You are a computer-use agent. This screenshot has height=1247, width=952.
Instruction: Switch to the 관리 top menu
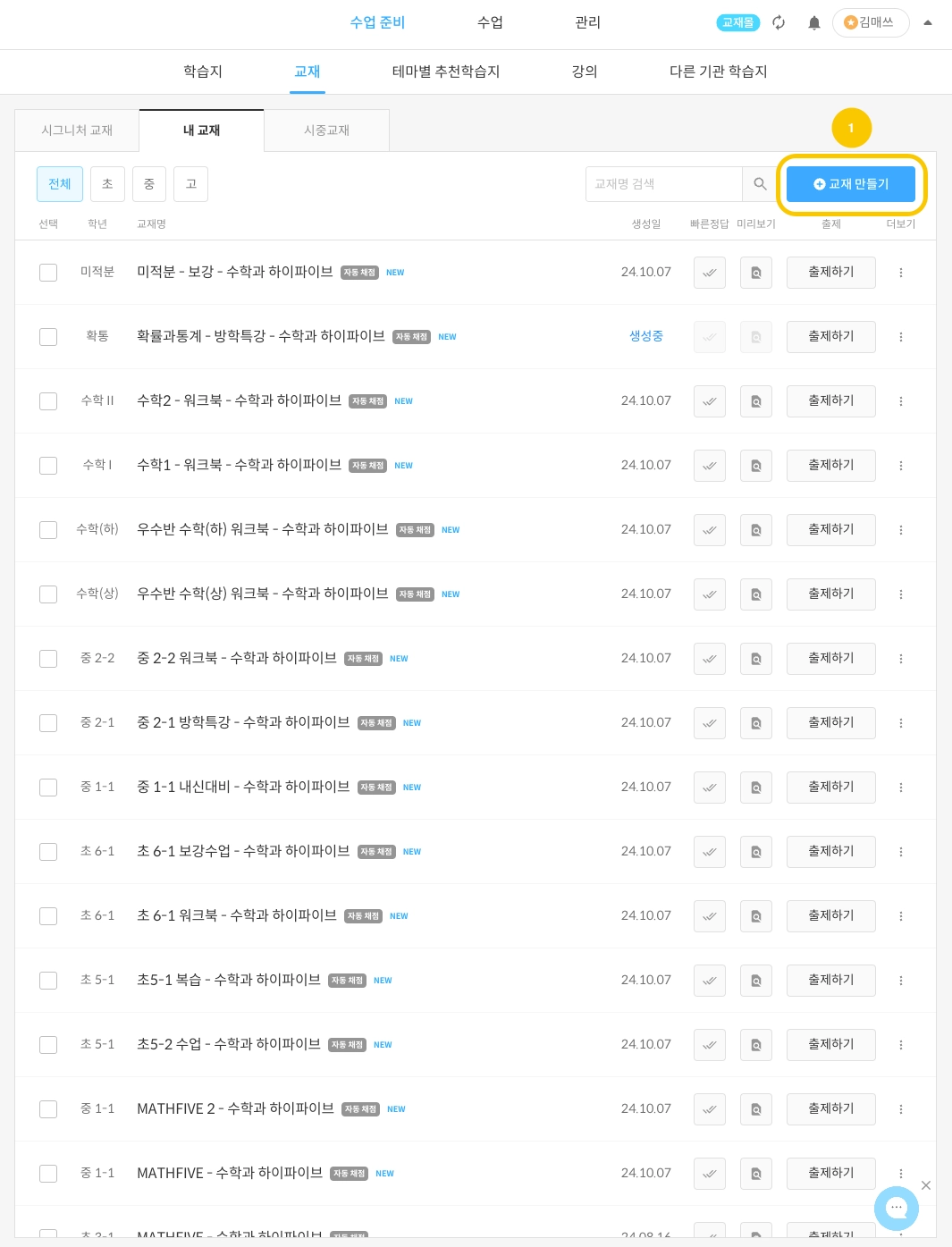point(587,22)
